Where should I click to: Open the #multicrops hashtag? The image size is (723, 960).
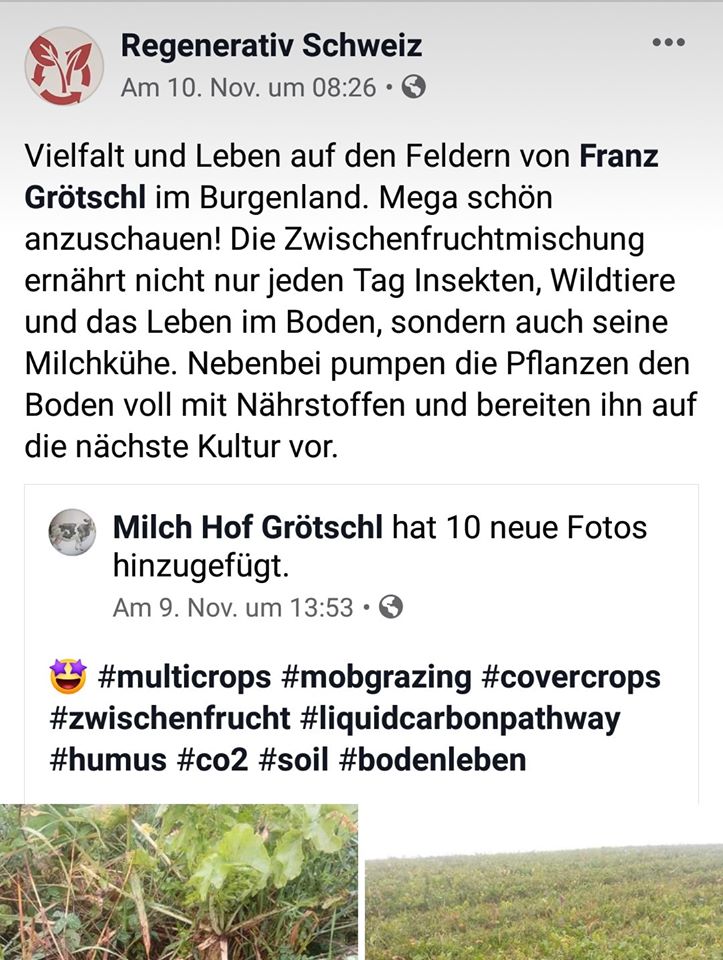pyautogui.click(x=184, y=677)
